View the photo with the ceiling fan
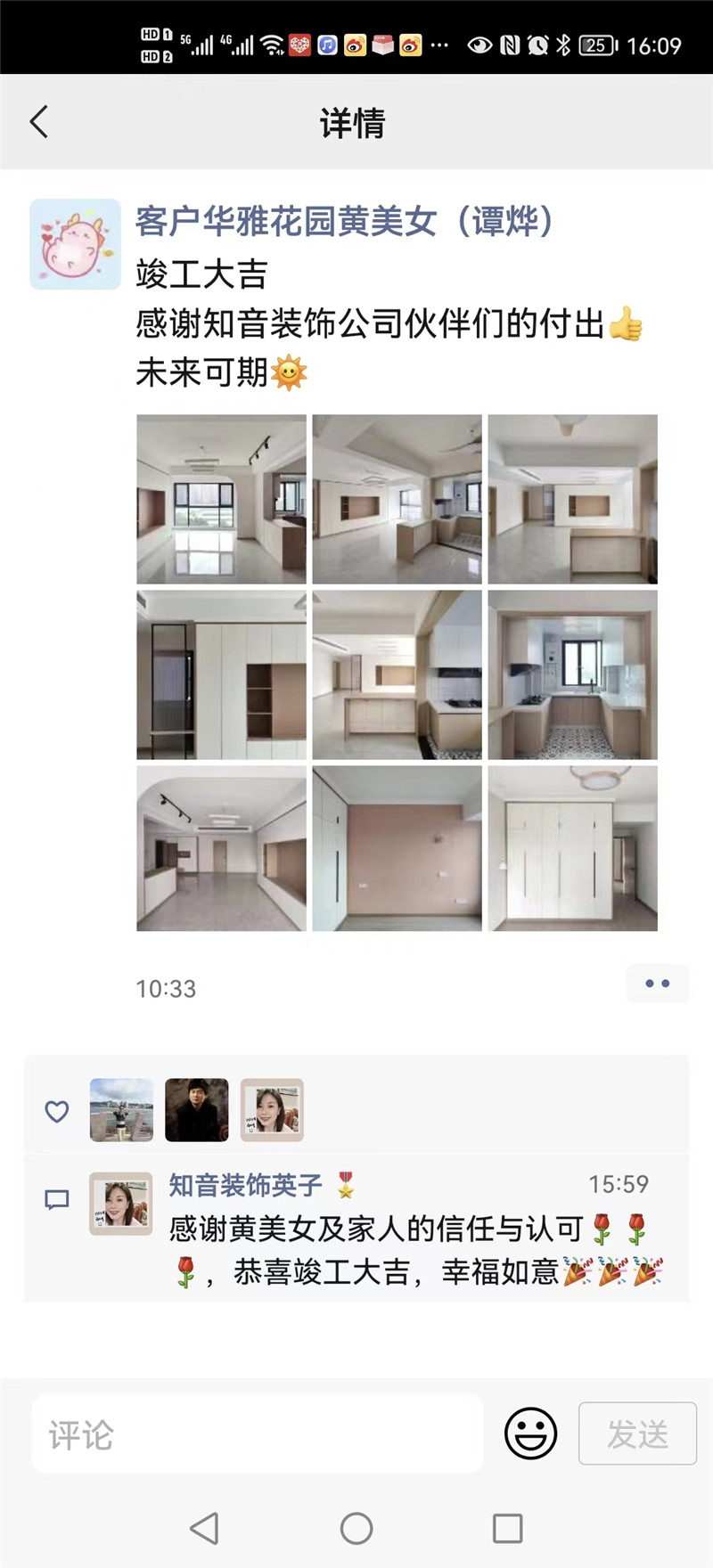The image size is (713, 1568). [397, 499]
